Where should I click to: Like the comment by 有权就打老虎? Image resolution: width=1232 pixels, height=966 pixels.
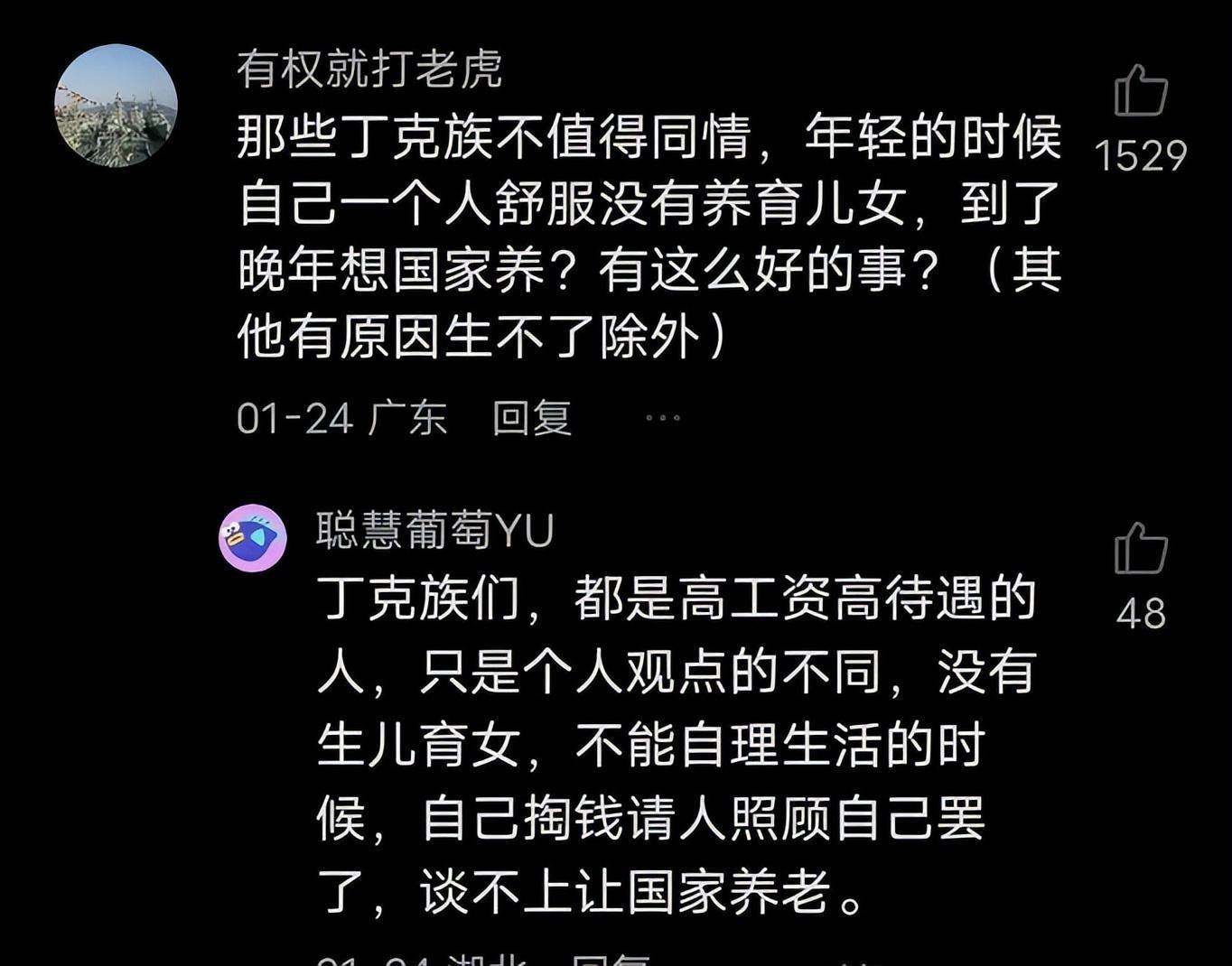1141,91
